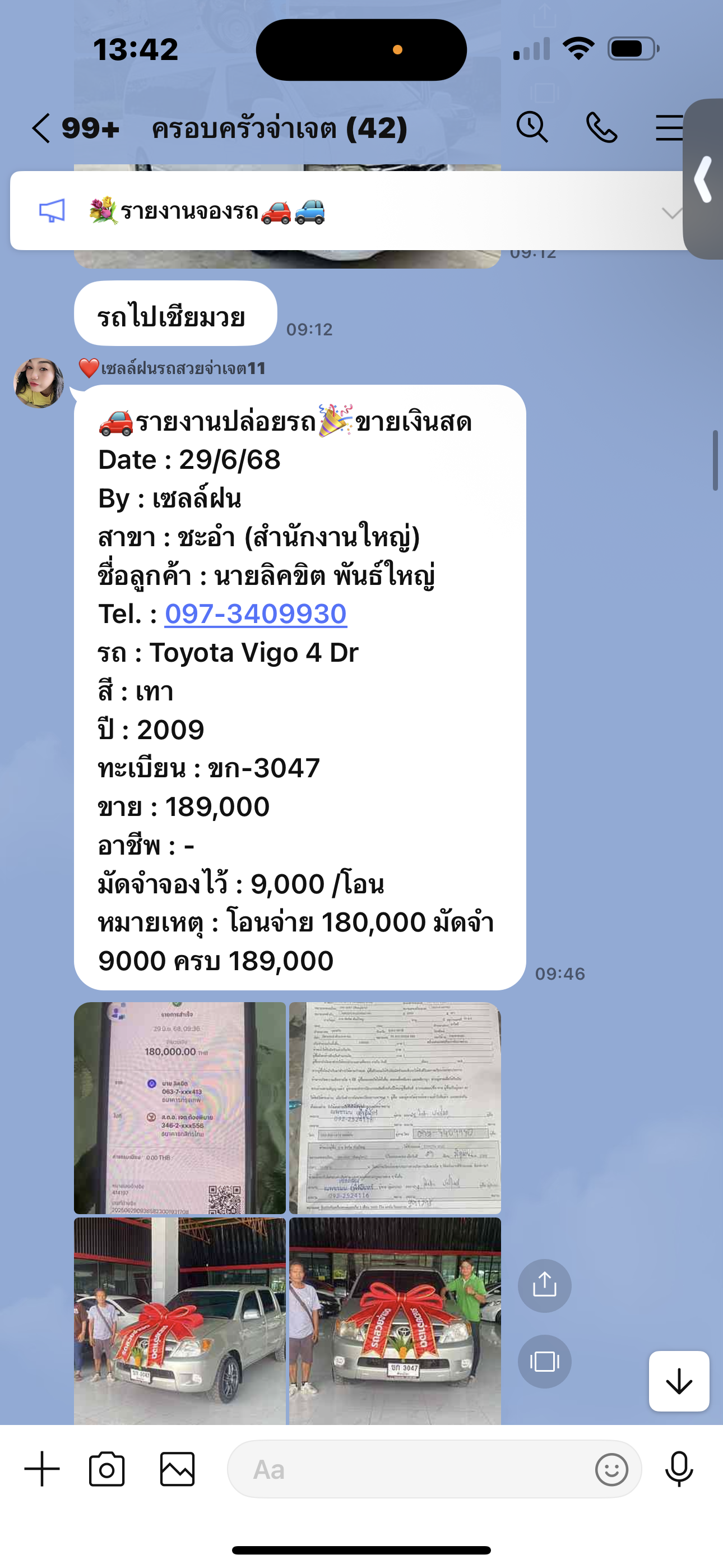Open the profile picture of เซลล์ฝน
The width and height of the screenshot is (723, 1568).
[39, 383]
